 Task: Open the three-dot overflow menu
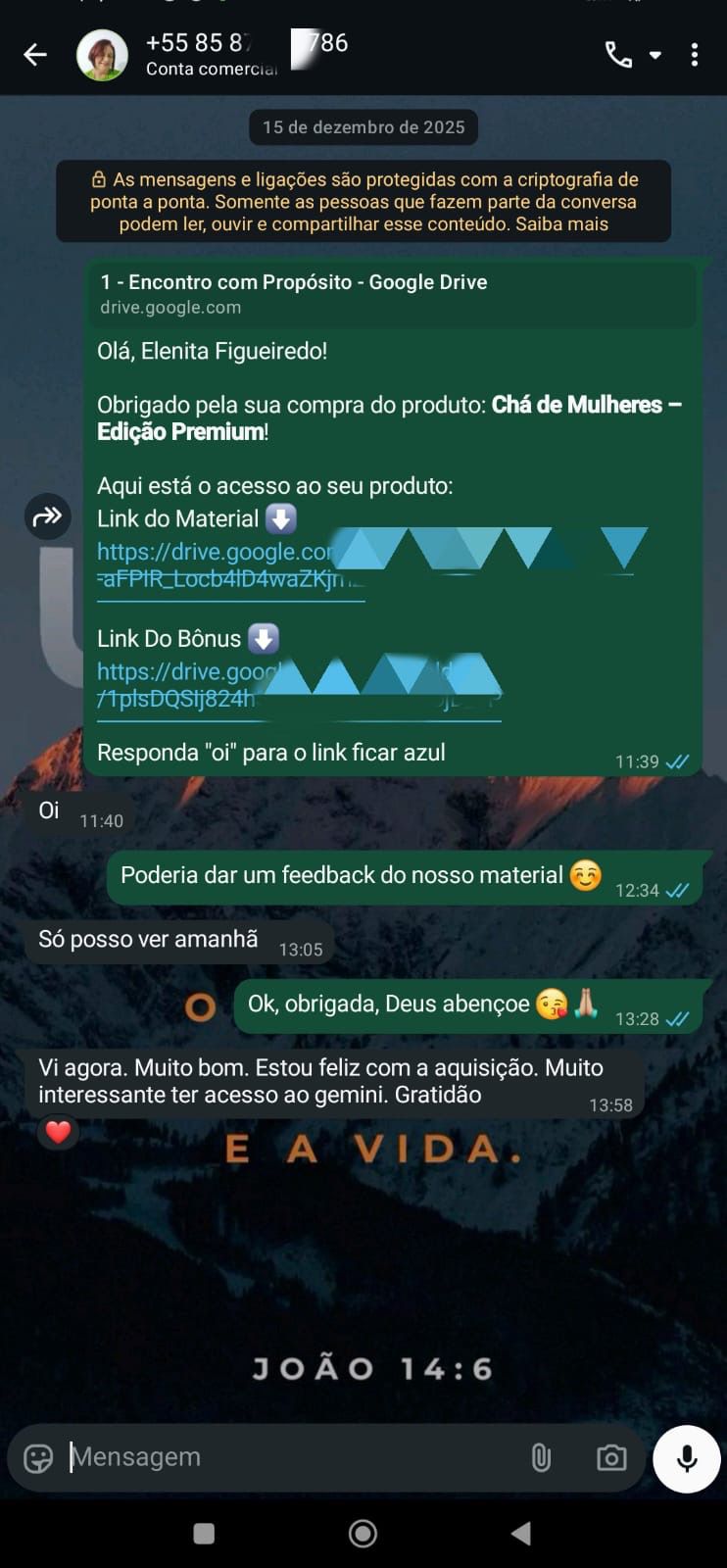pyautogui.click(x=696, y=55)
